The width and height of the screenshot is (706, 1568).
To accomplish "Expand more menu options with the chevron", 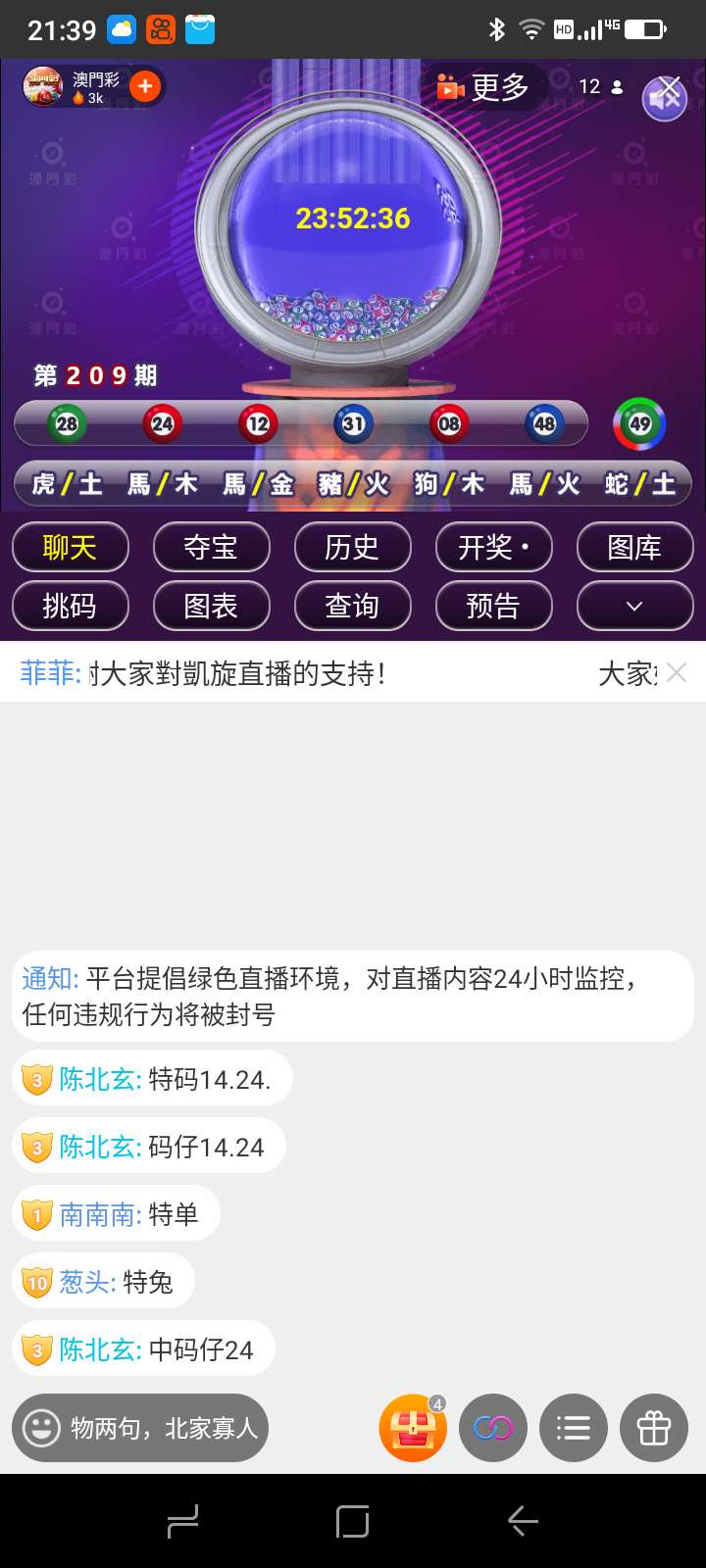I will click(634, 606).
